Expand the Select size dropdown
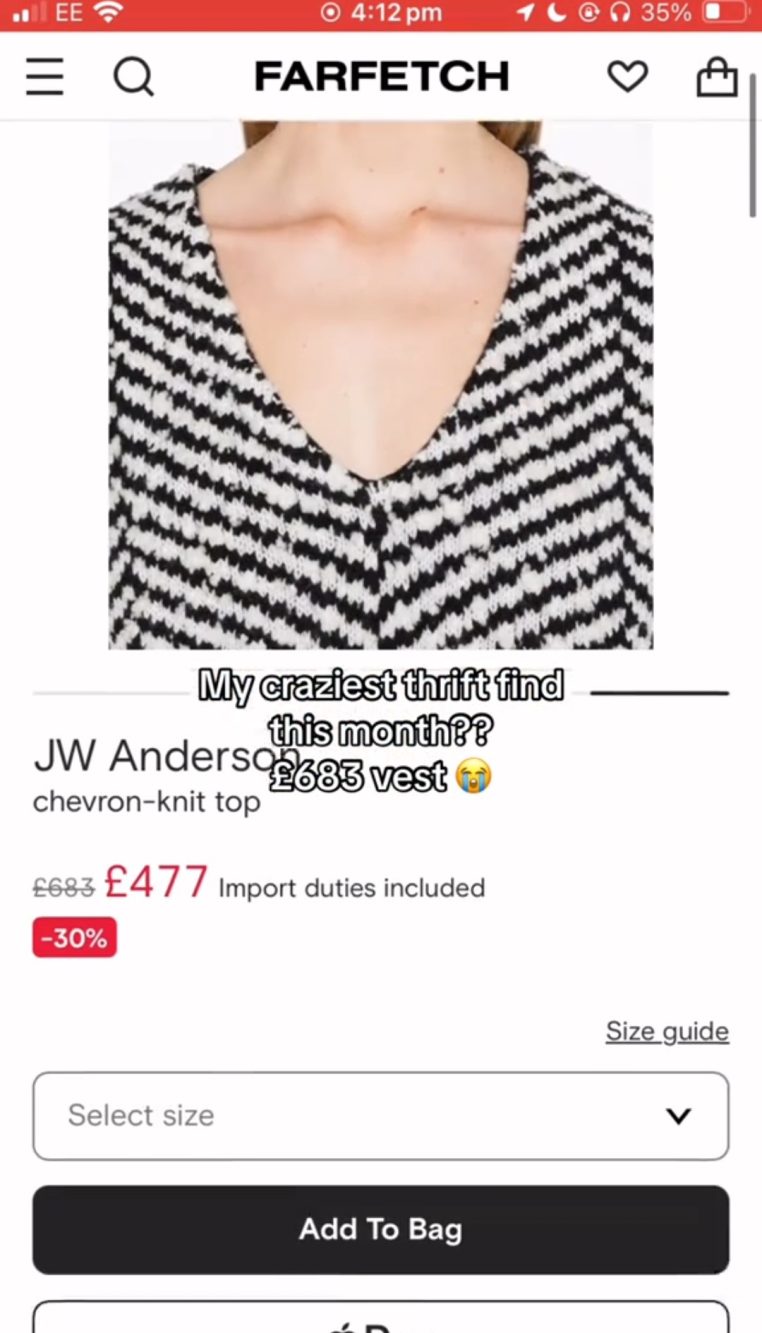The width and height of the screenshot is (762, 1333). (x=380, y=1116)
